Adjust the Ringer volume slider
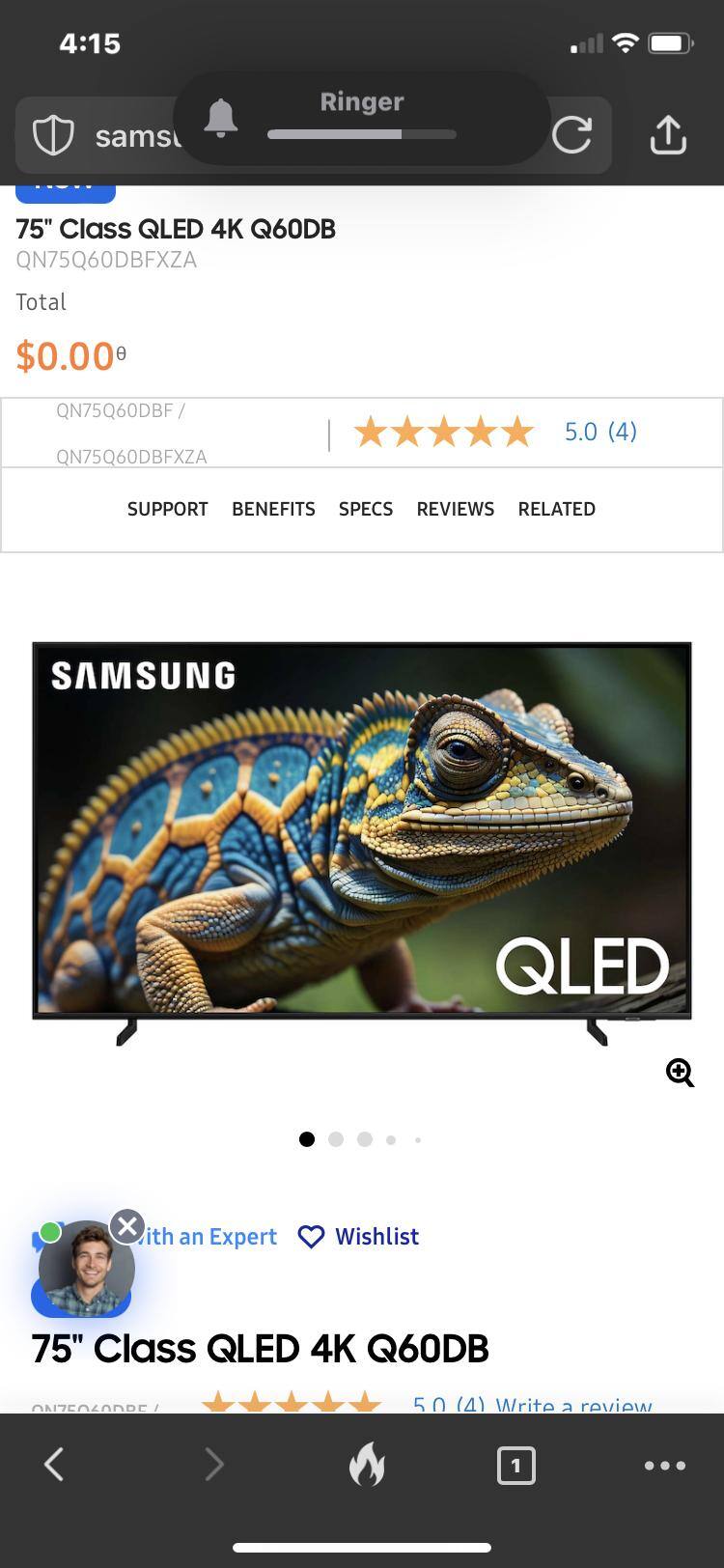724x1568 pixels. pyautogui.click(x=361, y=135)
